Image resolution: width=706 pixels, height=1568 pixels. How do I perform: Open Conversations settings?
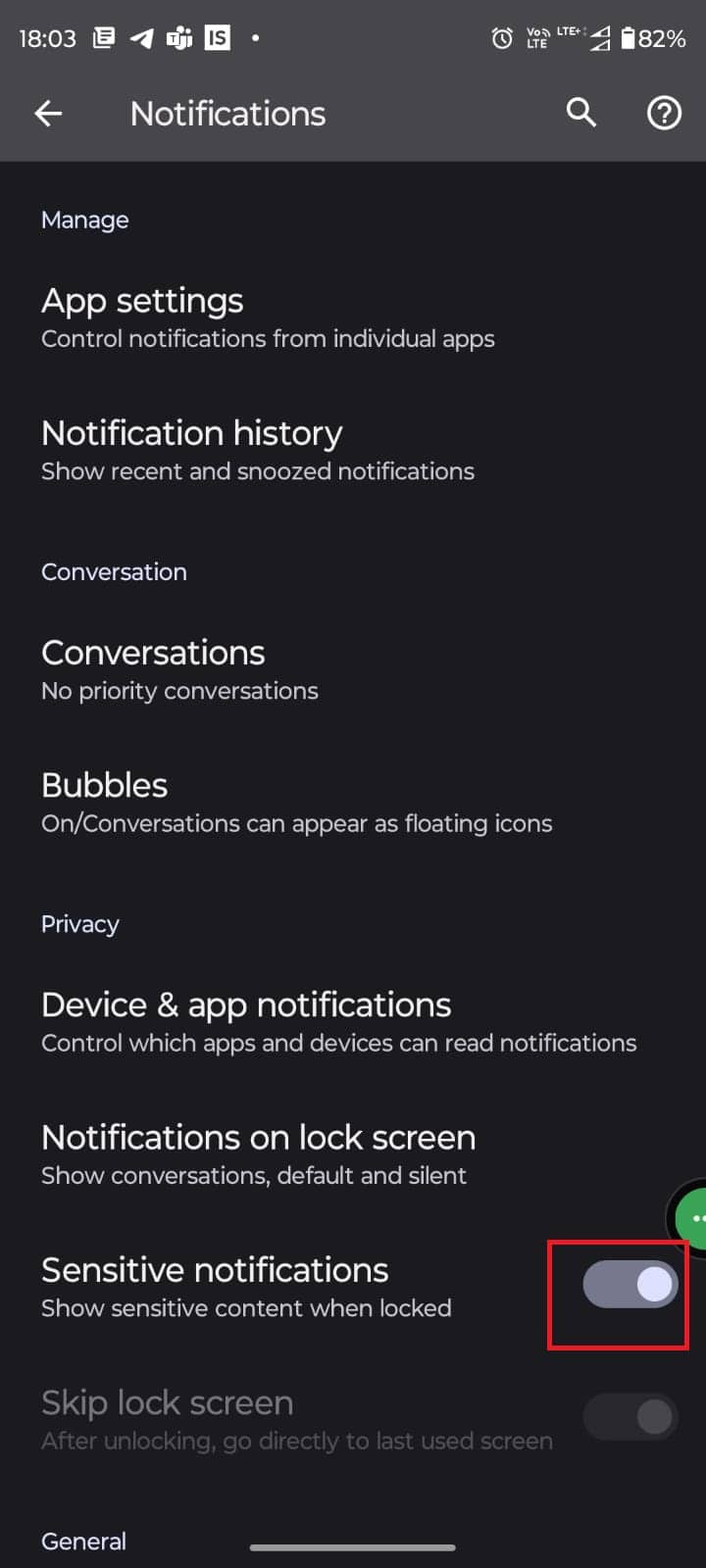tap(179, 669)
